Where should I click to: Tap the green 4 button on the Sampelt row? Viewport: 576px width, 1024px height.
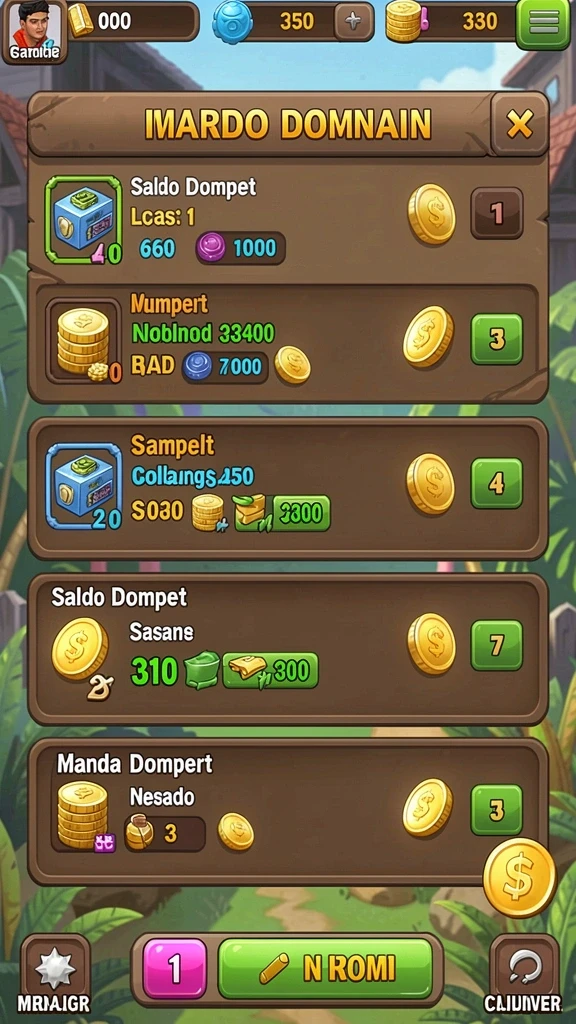(496, 483)
